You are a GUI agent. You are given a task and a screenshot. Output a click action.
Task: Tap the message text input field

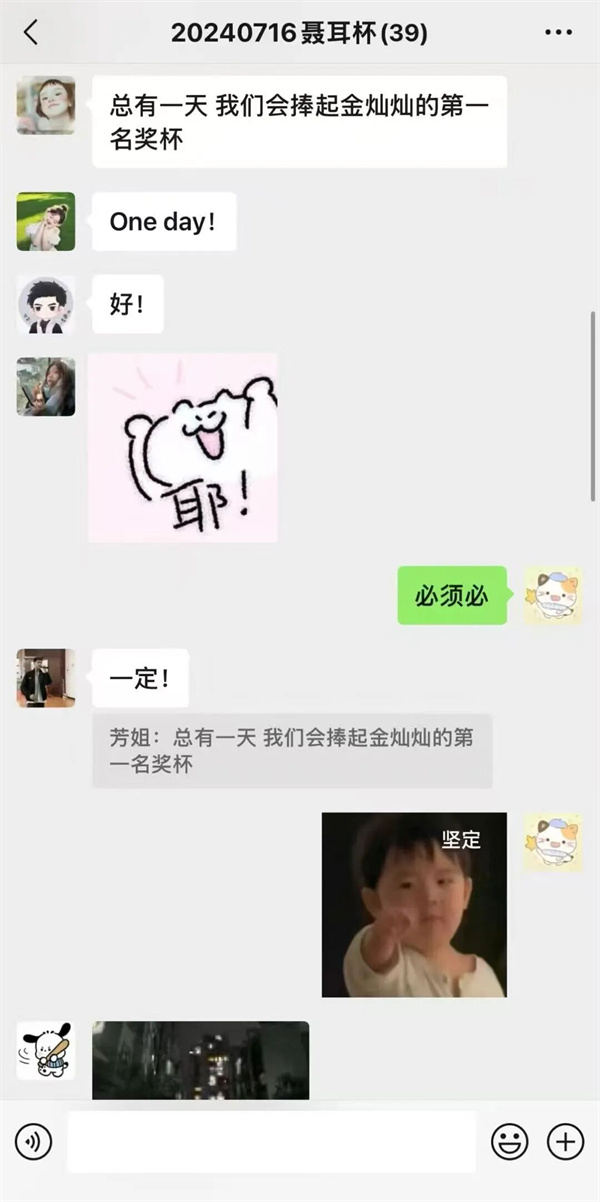coord(271,1141)
